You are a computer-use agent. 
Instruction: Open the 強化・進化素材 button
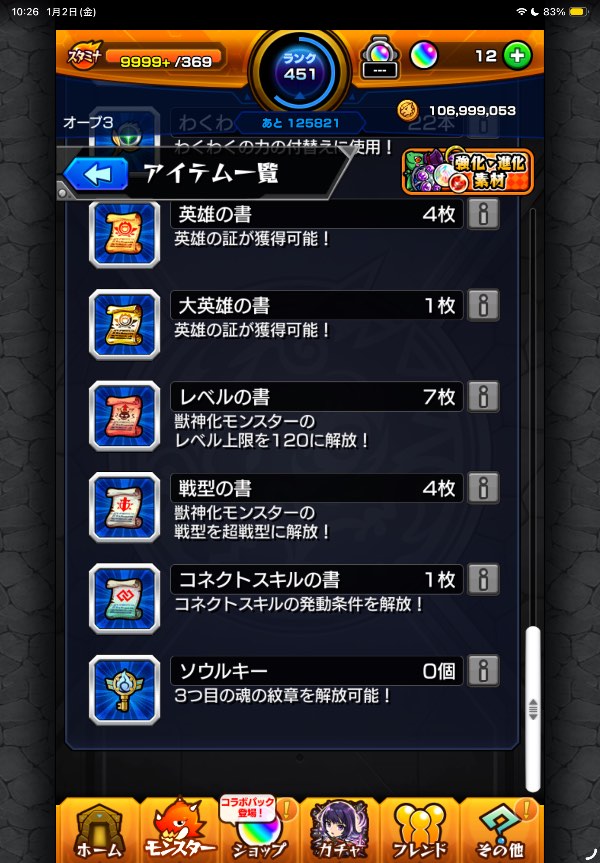coord(467,171)
